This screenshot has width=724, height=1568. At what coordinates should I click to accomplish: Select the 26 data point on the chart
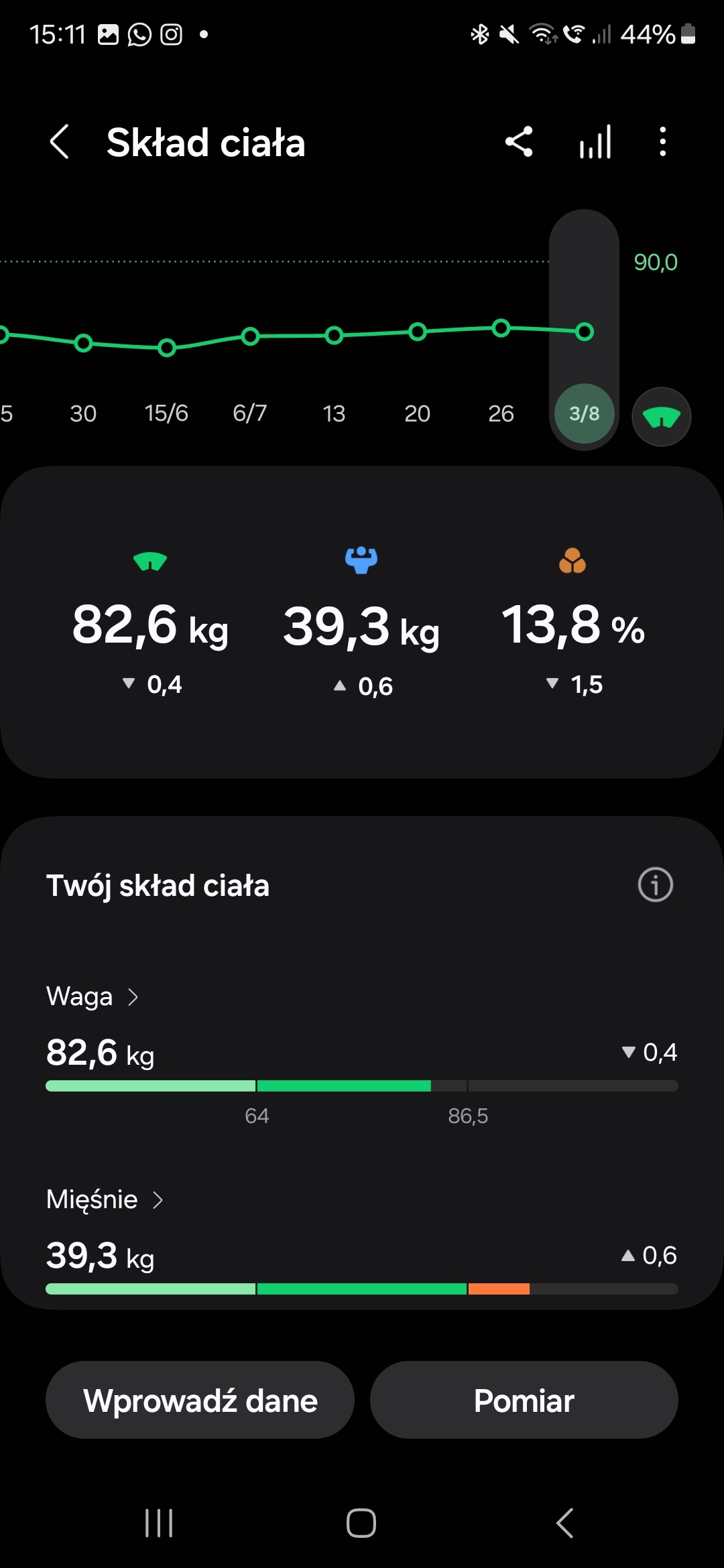(501, 328)
